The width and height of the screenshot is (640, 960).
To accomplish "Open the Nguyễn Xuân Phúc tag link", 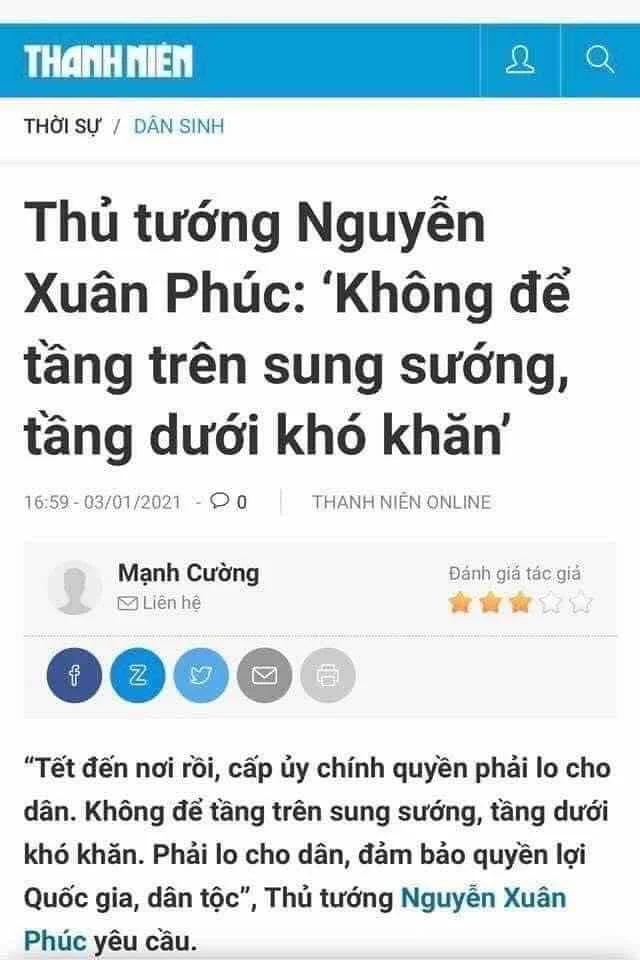I will (x=483, y=897).
